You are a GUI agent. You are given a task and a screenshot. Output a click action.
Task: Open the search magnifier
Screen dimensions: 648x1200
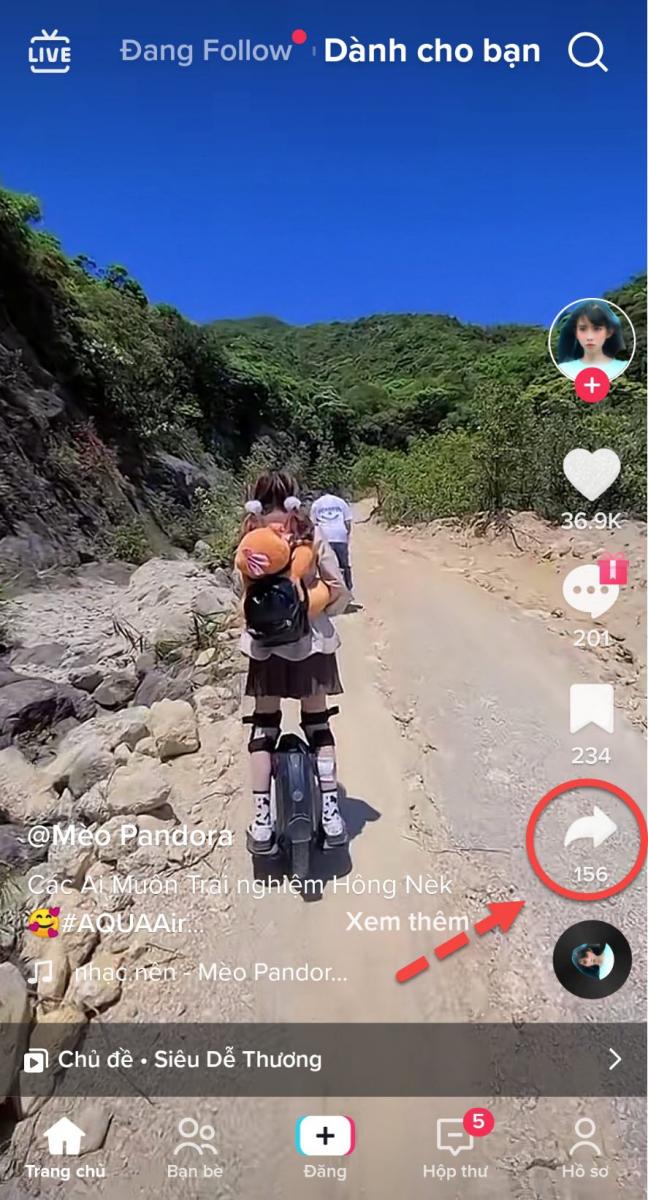coord(588,51)
